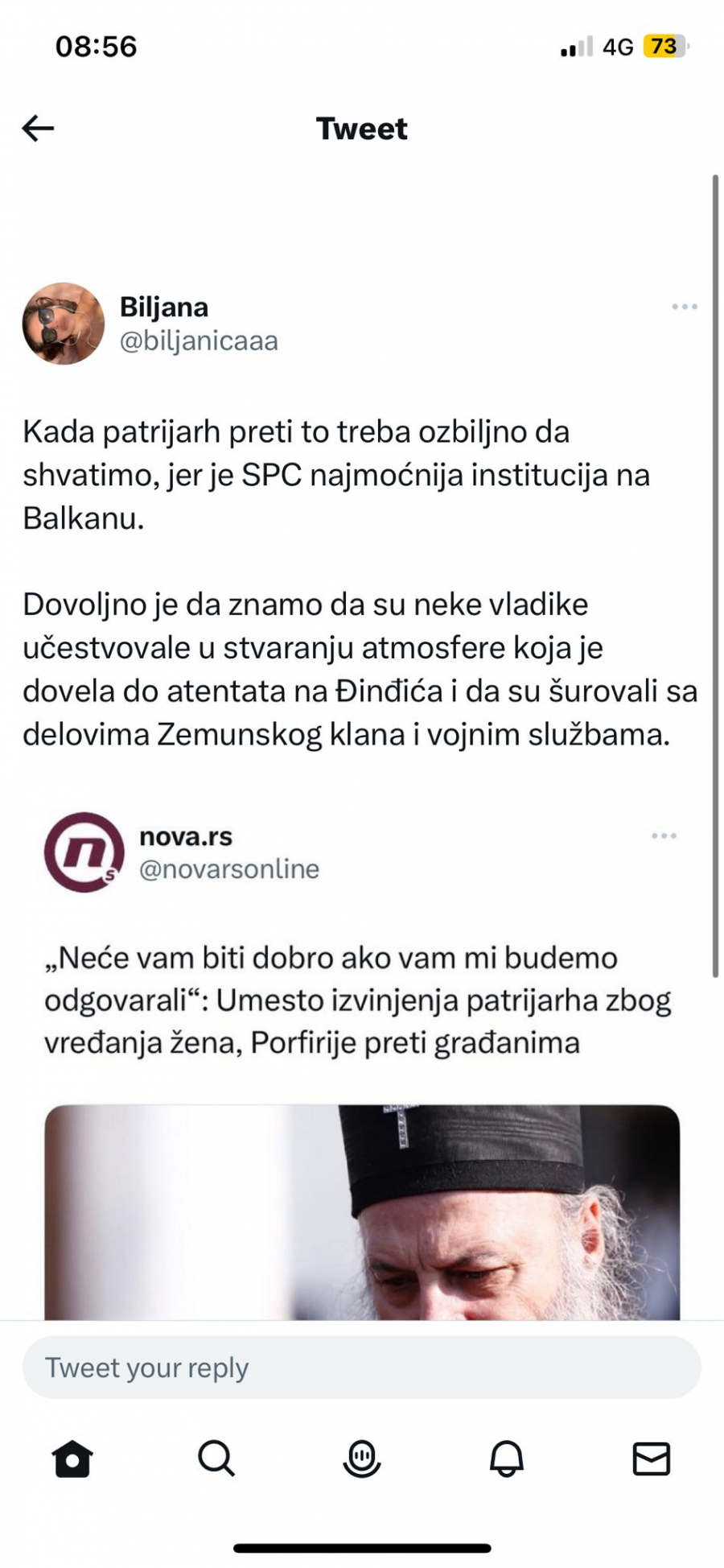Open the nova.rs profile logo
724x1568 pixels.
83,852
